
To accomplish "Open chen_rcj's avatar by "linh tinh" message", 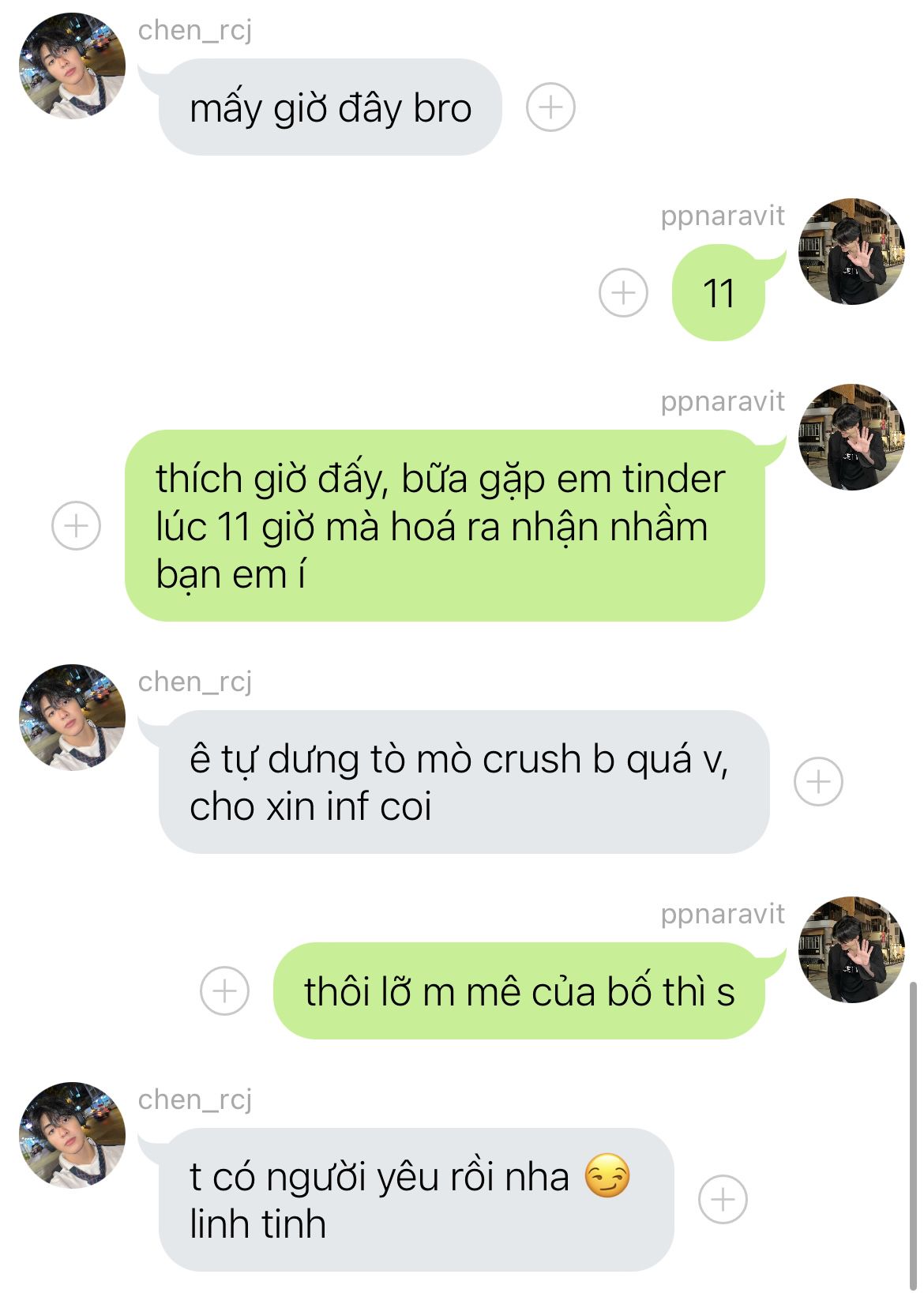I will (72, 1135).
